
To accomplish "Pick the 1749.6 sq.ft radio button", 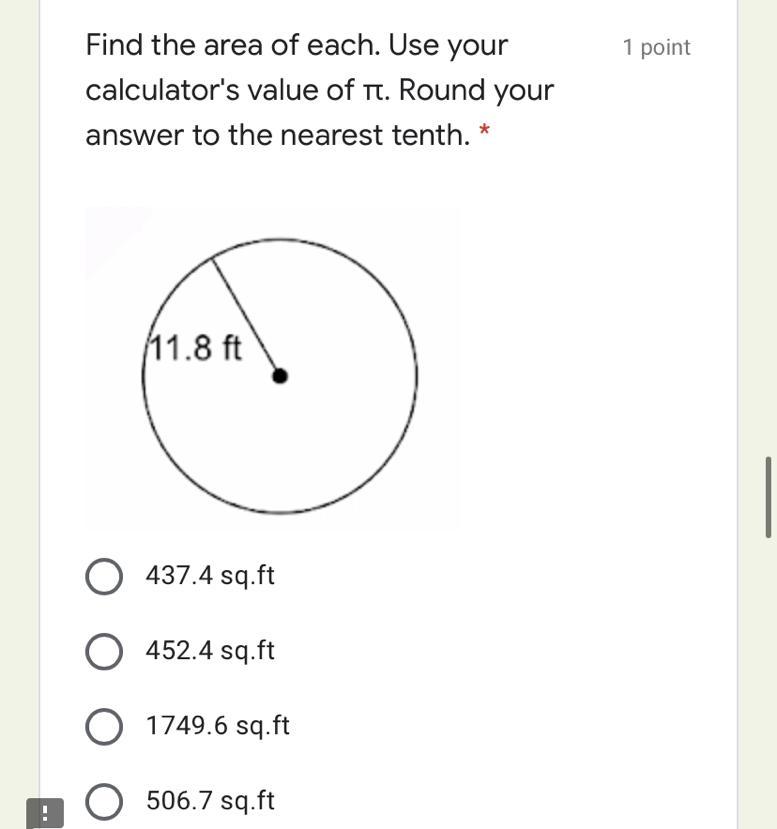I will (105, 726).
